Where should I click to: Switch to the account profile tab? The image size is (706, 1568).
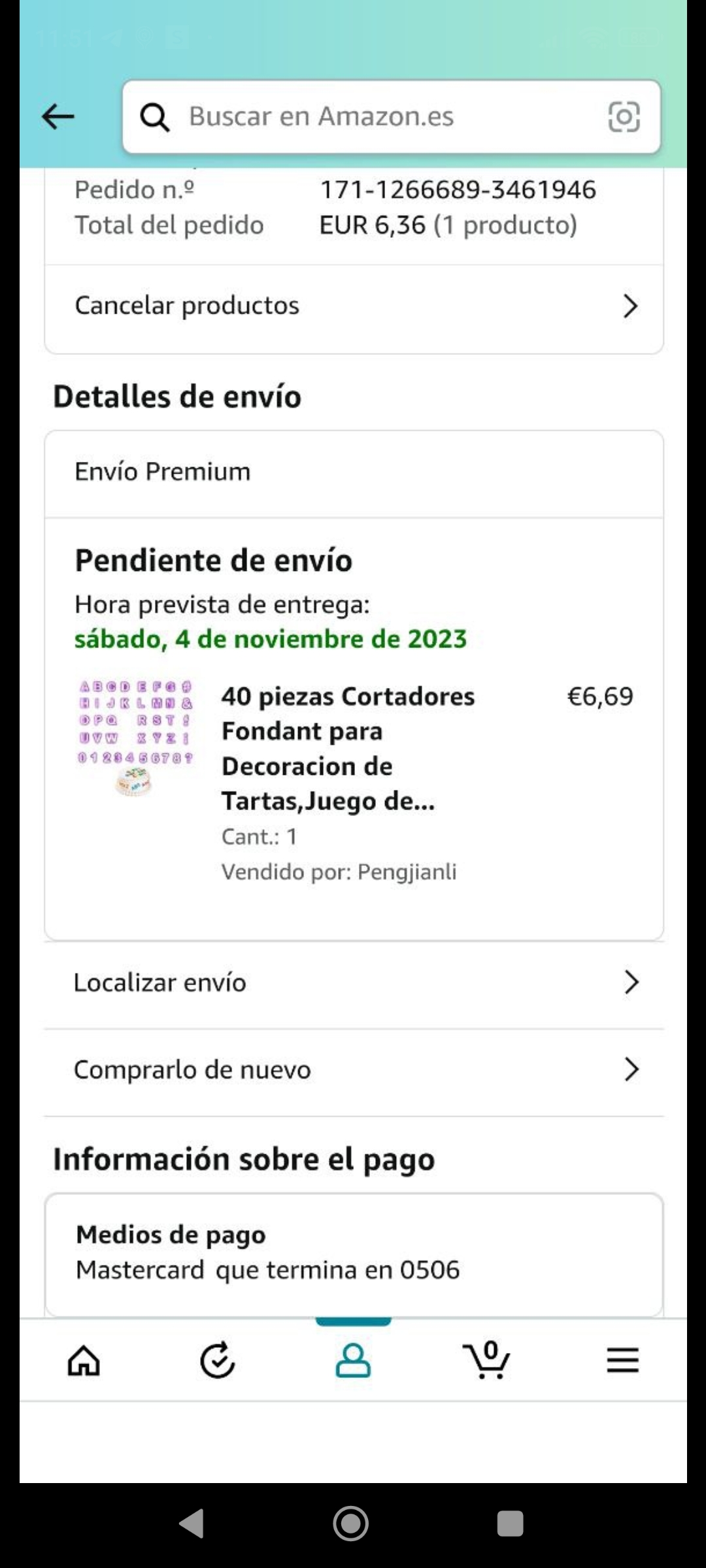tap(353, 1362)
